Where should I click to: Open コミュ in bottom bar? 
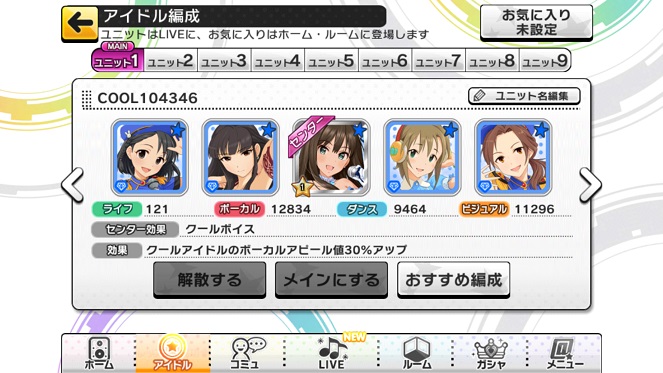(247, 354)
